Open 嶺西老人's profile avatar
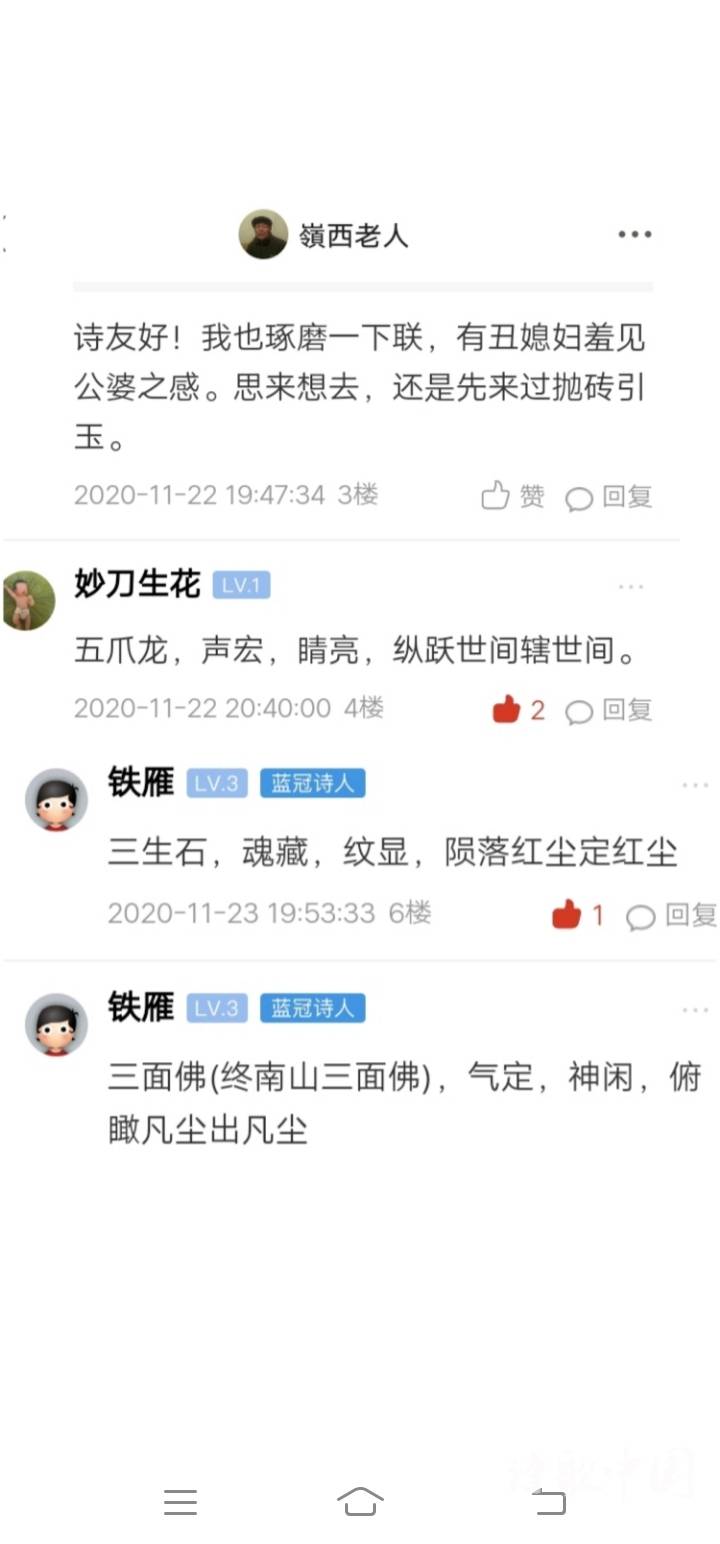This screenshot has width=720, height=1544. (x=263, y=234)
